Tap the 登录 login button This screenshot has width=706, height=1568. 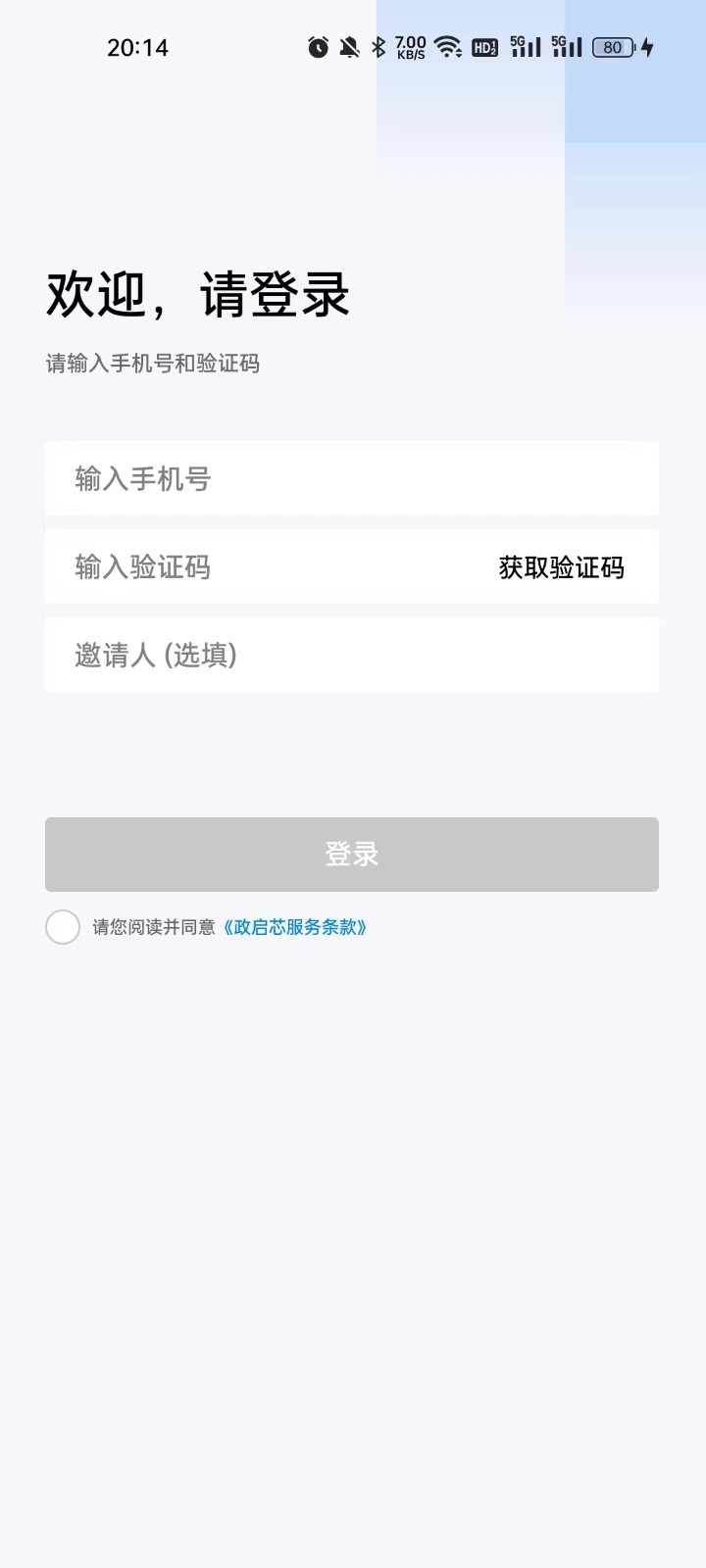(351, 854)
